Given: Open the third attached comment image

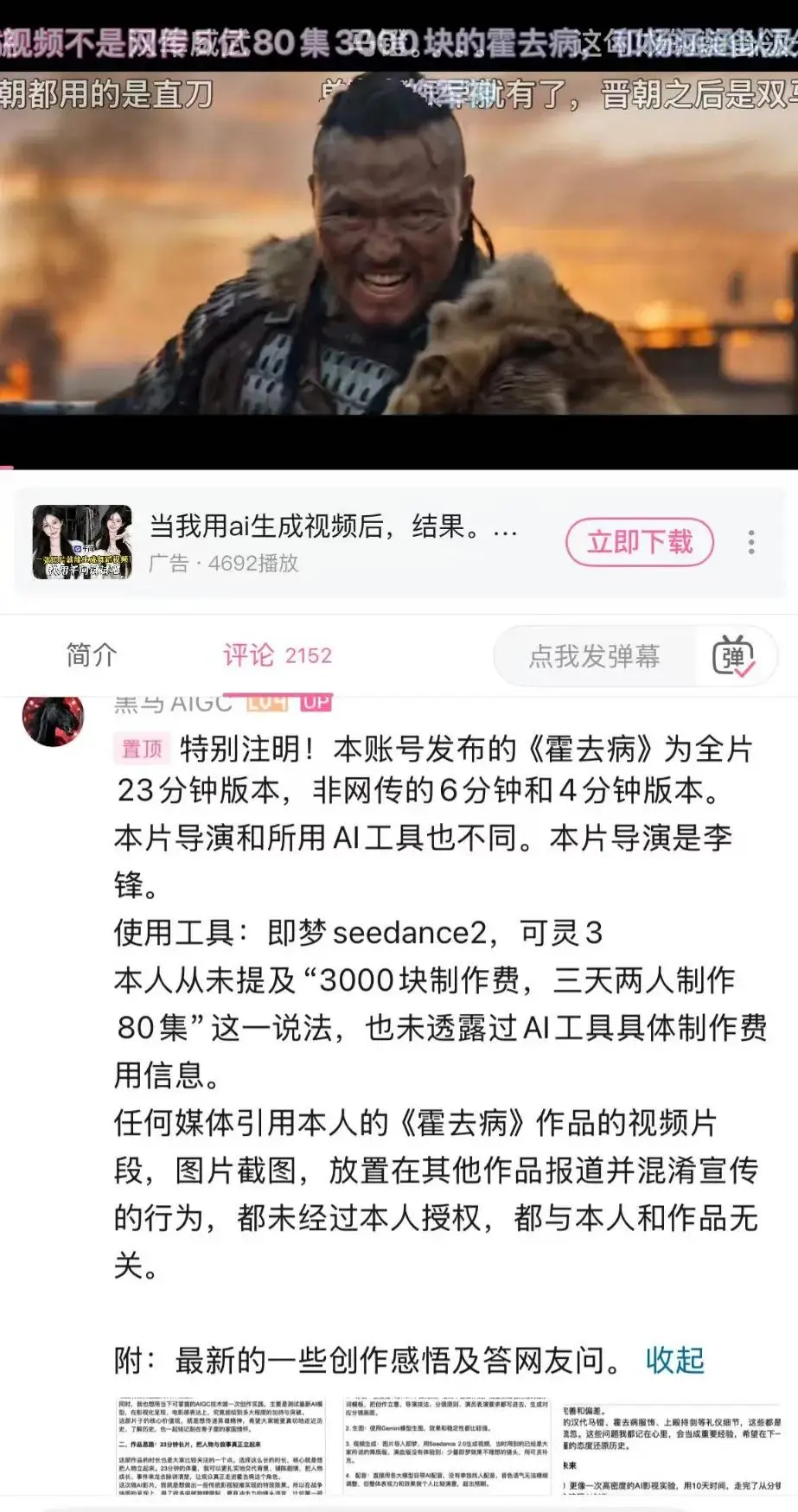Looking at the screenshot, I should pyautogui.click(x=673, y=1446).
